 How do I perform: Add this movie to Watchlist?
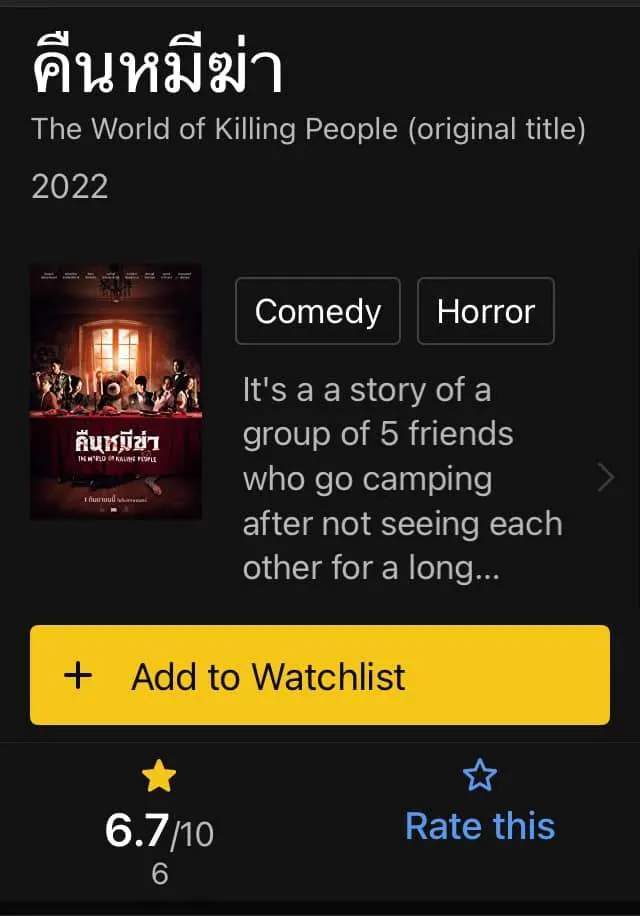(319, 675)
